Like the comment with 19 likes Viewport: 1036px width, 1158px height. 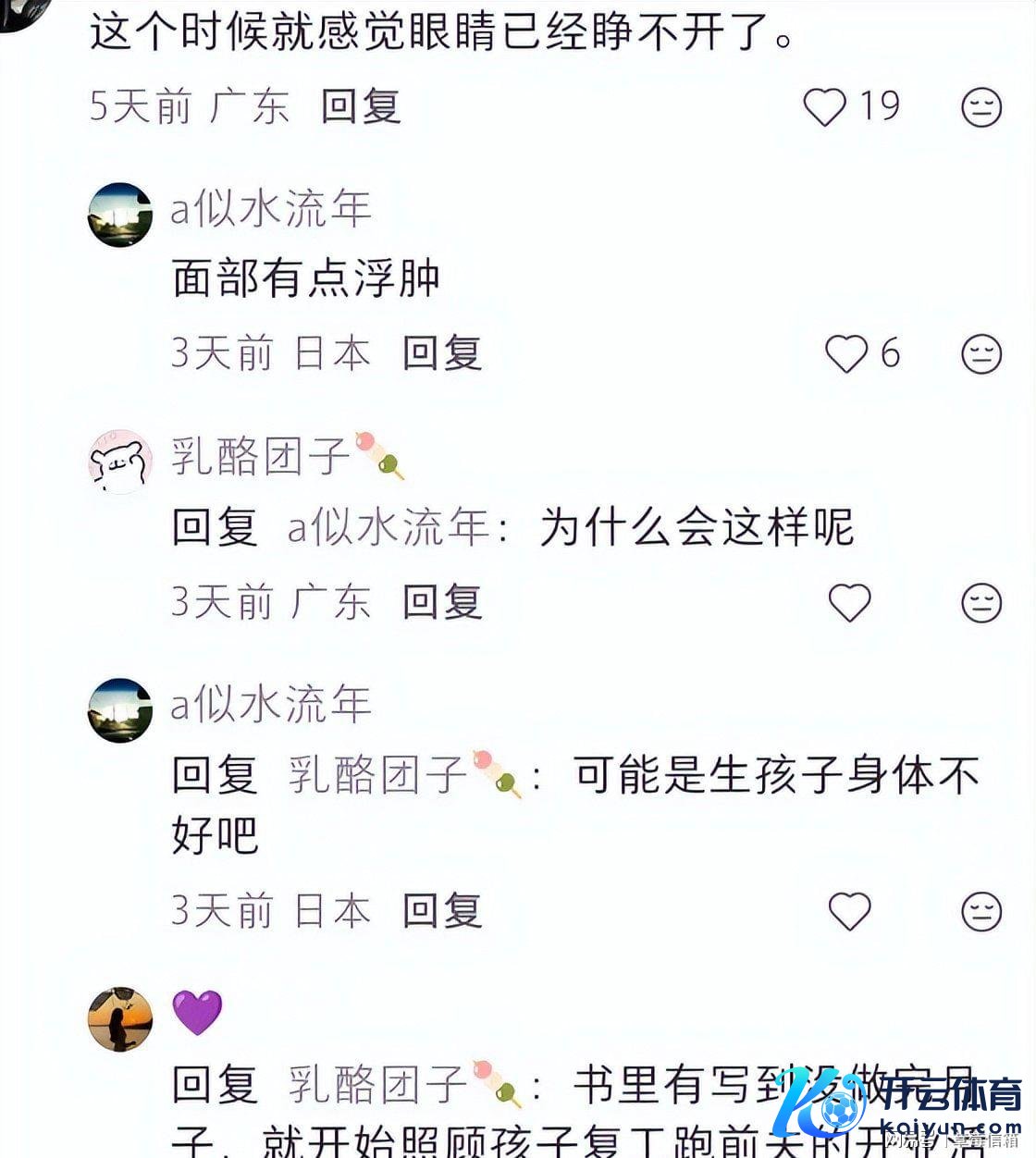824,106
